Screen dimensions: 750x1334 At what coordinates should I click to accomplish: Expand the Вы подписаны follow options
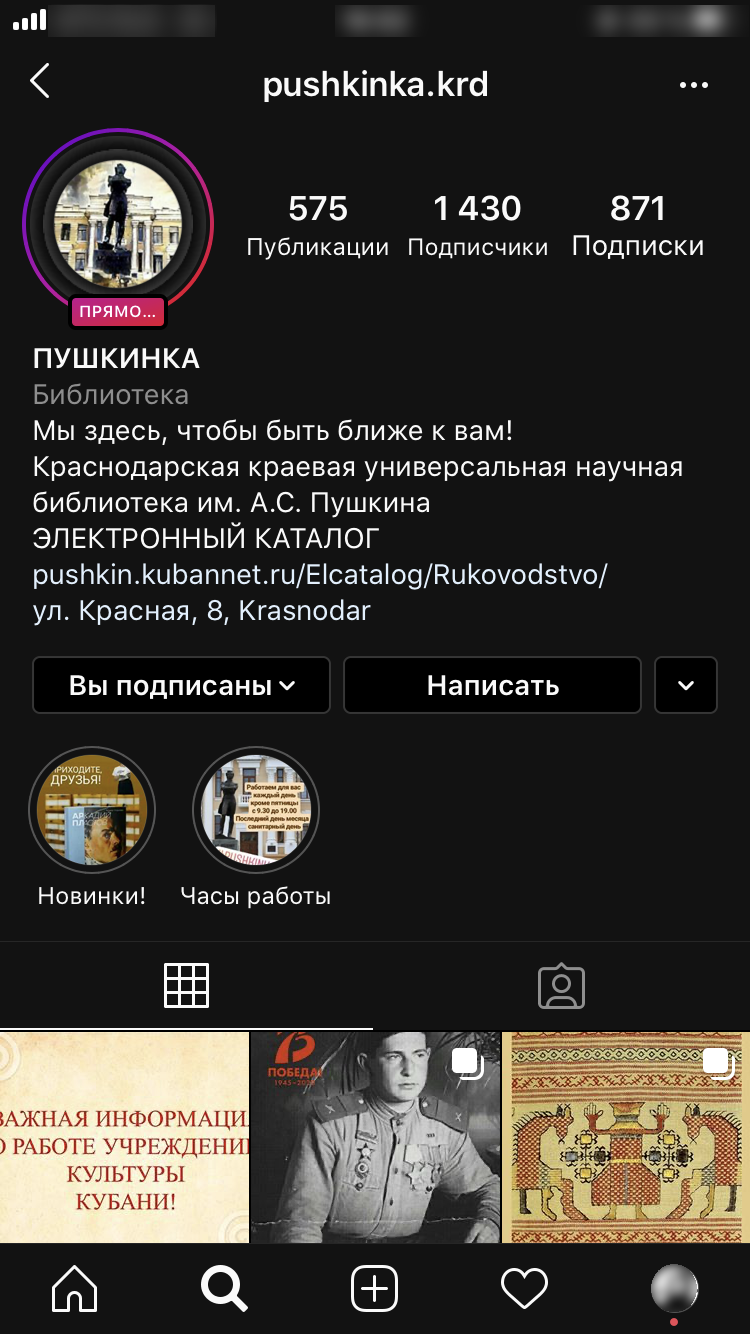pyautogui.click(x=181, y=685)
